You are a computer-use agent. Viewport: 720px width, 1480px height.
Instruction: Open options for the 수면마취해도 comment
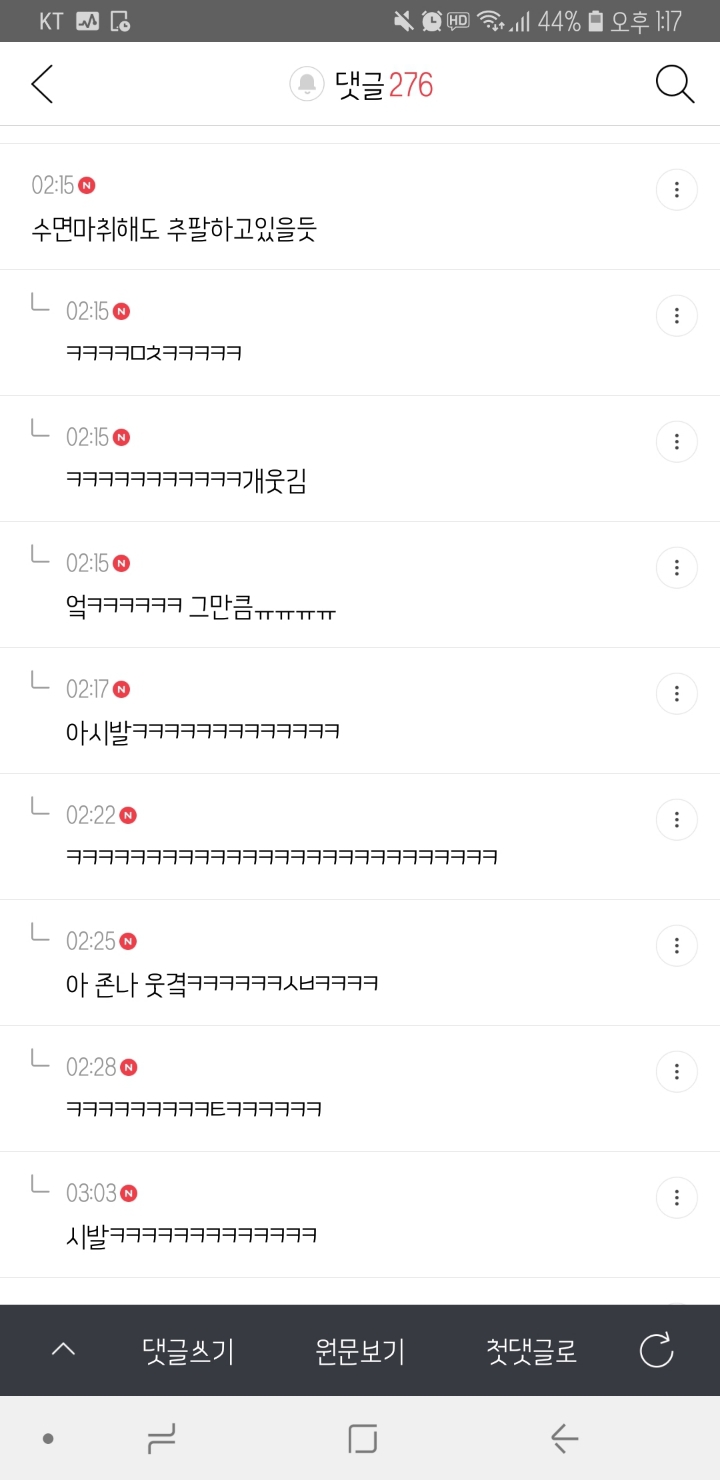point(676,189)
